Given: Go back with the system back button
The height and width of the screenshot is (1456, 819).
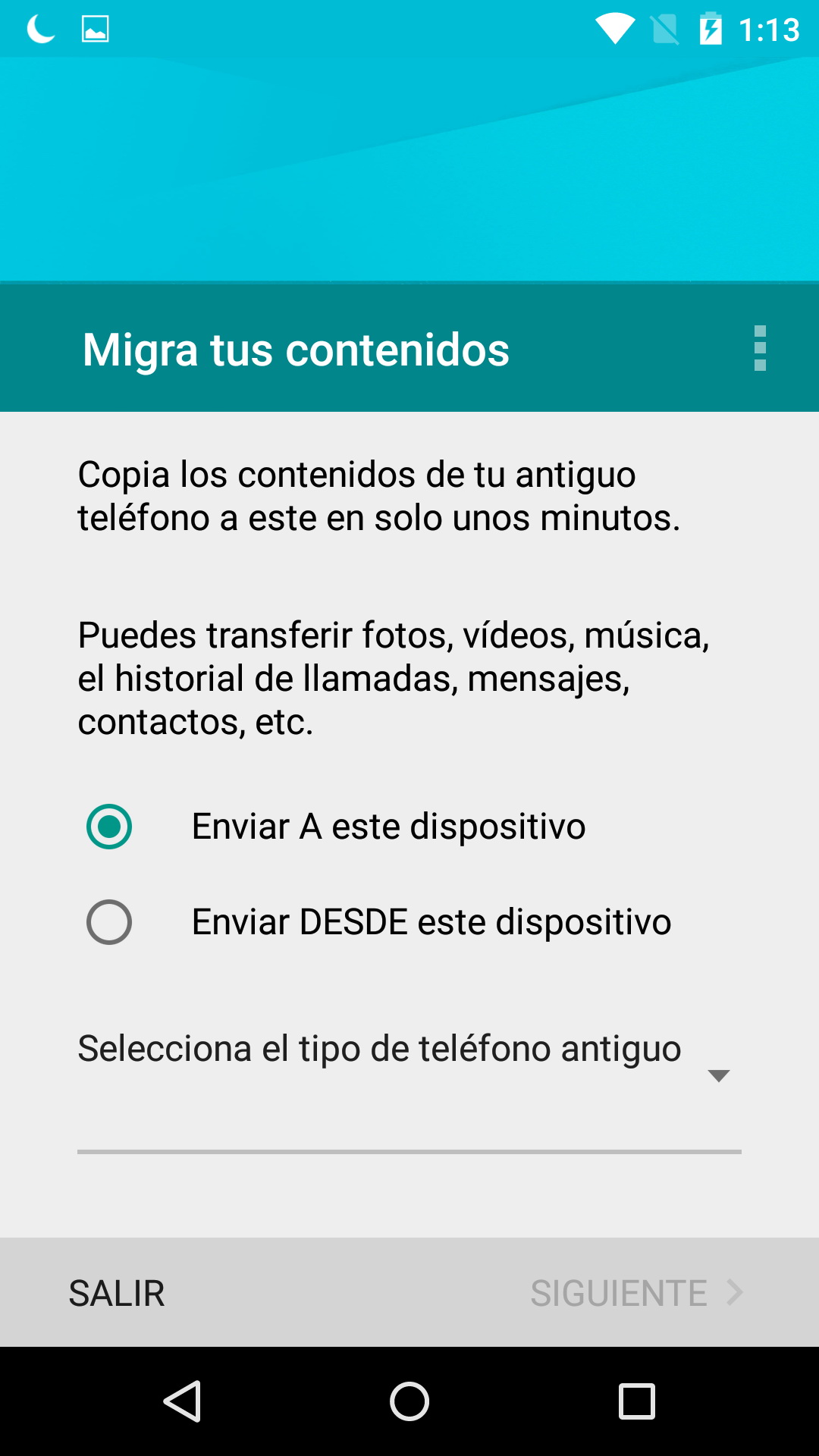Looking at the screenshot, I should pos(182,1401).
